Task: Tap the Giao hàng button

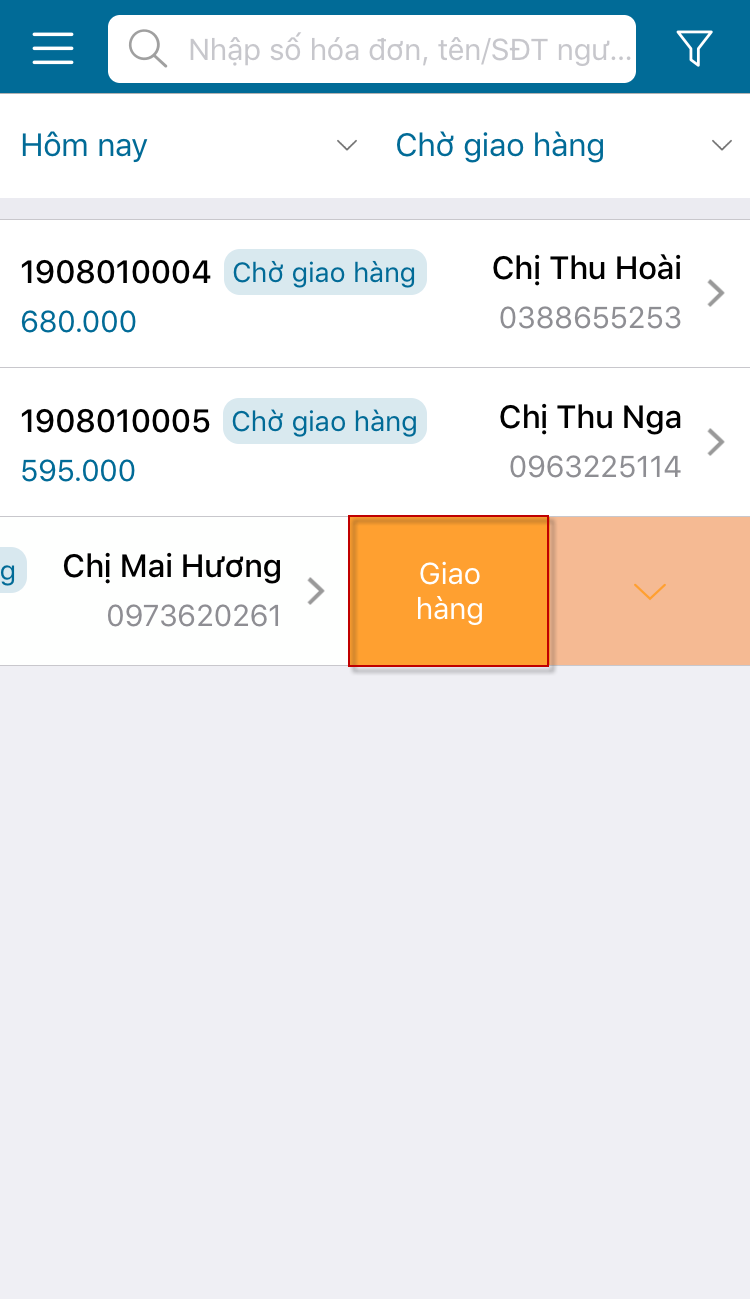Action: click(449, 591)
